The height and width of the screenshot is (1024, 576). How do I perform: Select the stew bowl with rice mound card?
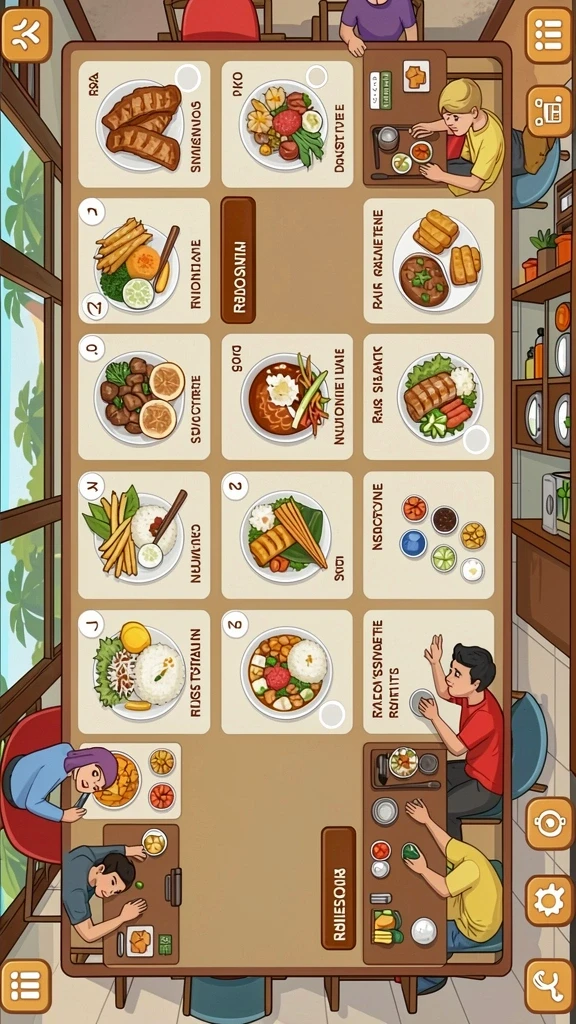(287, 671)
